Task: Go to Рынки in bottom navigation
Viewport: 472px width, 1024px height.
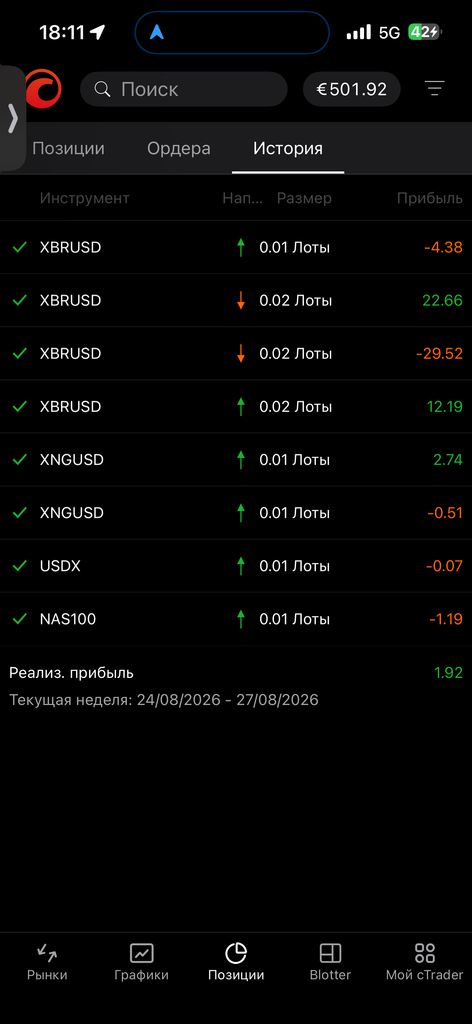Action: (47, 962)
